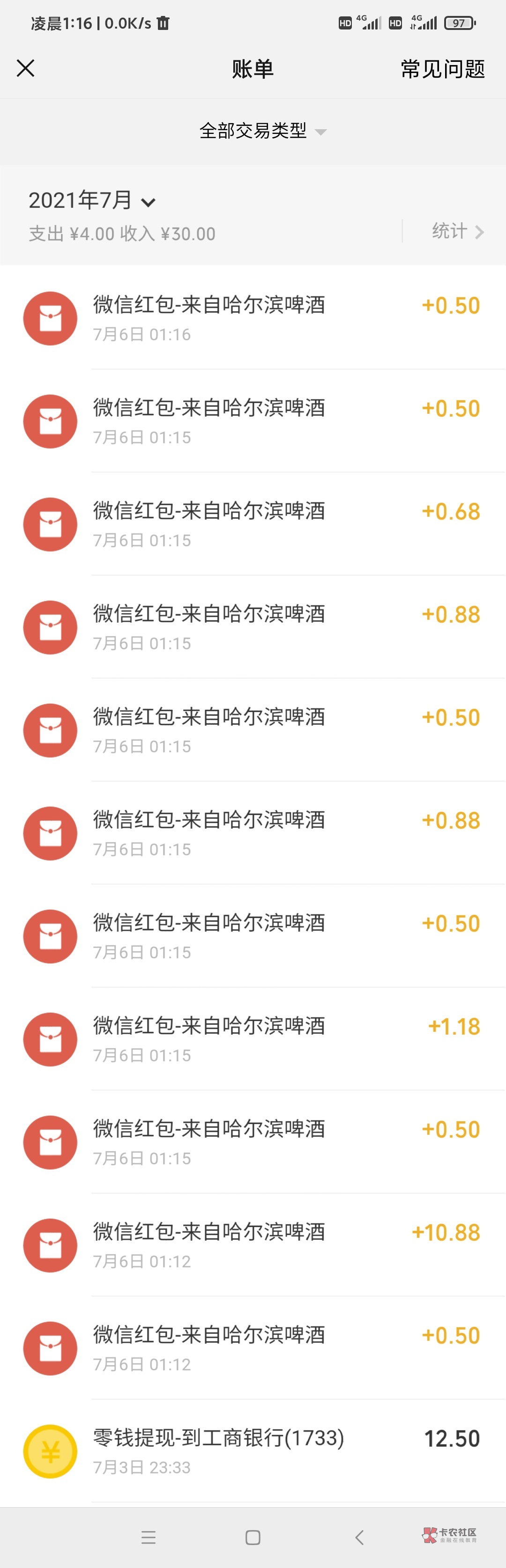View the +1.18 red packet transaction
The width and height of the screenshot is (506, 1568).
point(253,1039)
